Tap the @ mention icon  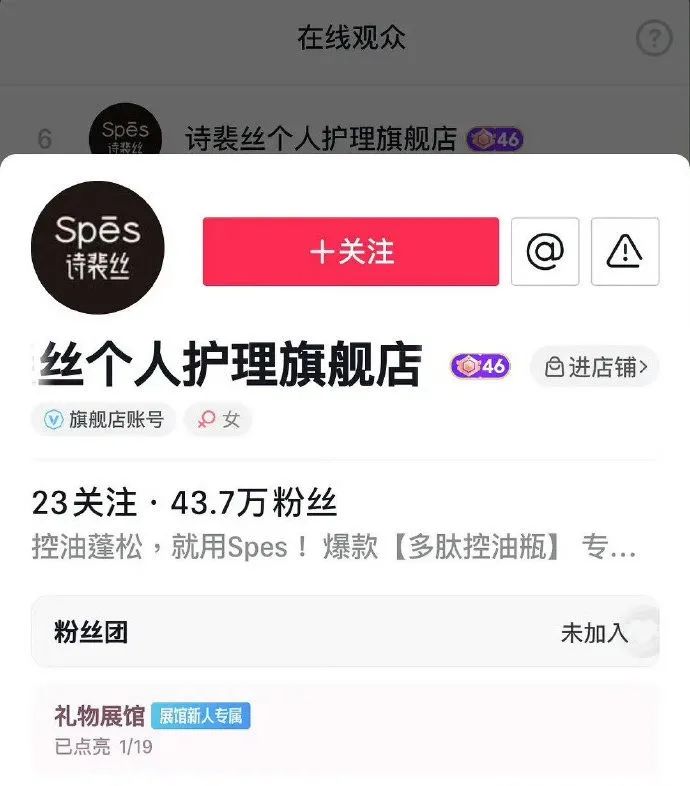pyautogui.click(x=545, y=252)
